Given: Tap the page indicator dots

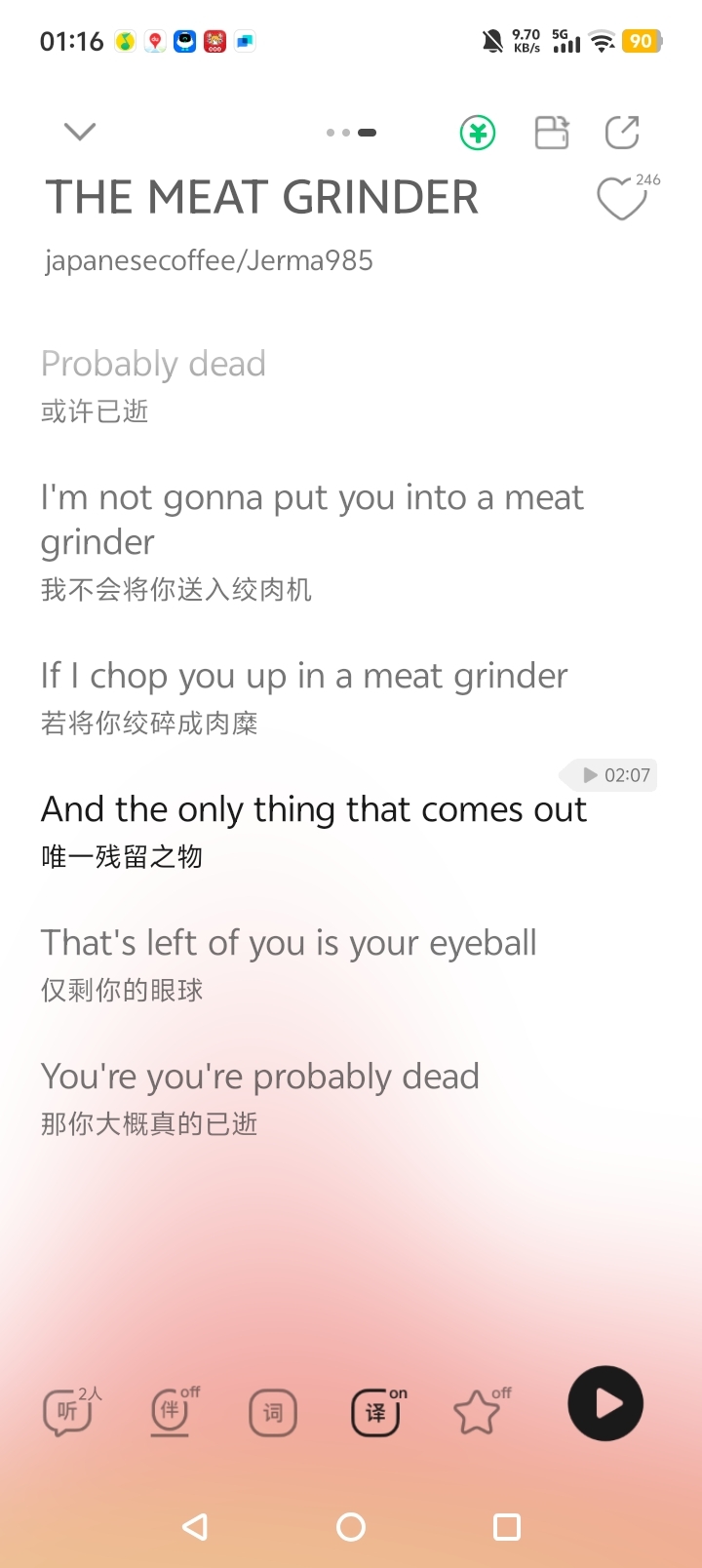Looking at the screenshot, I should (x=351, y=133).
